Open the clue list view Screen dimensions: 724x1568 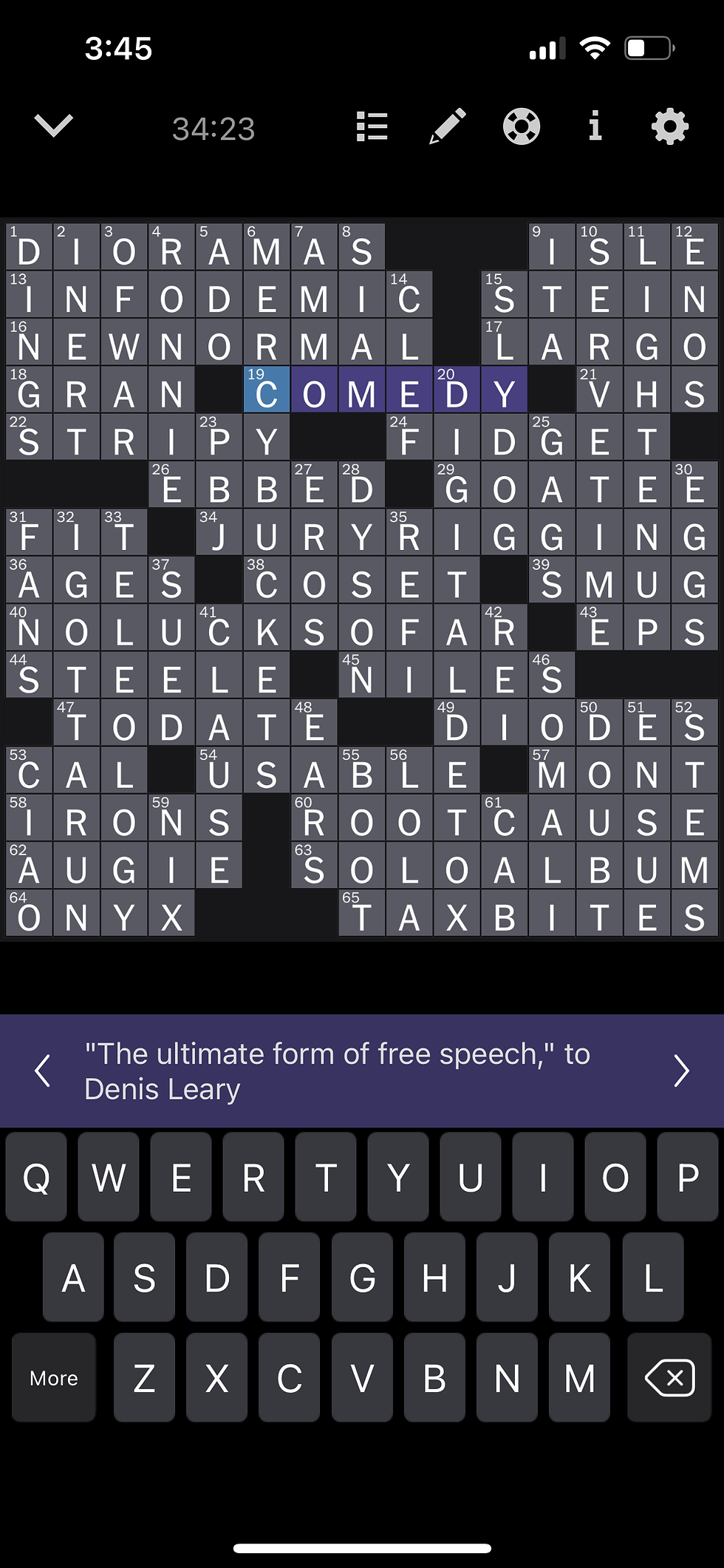point(372,126)
